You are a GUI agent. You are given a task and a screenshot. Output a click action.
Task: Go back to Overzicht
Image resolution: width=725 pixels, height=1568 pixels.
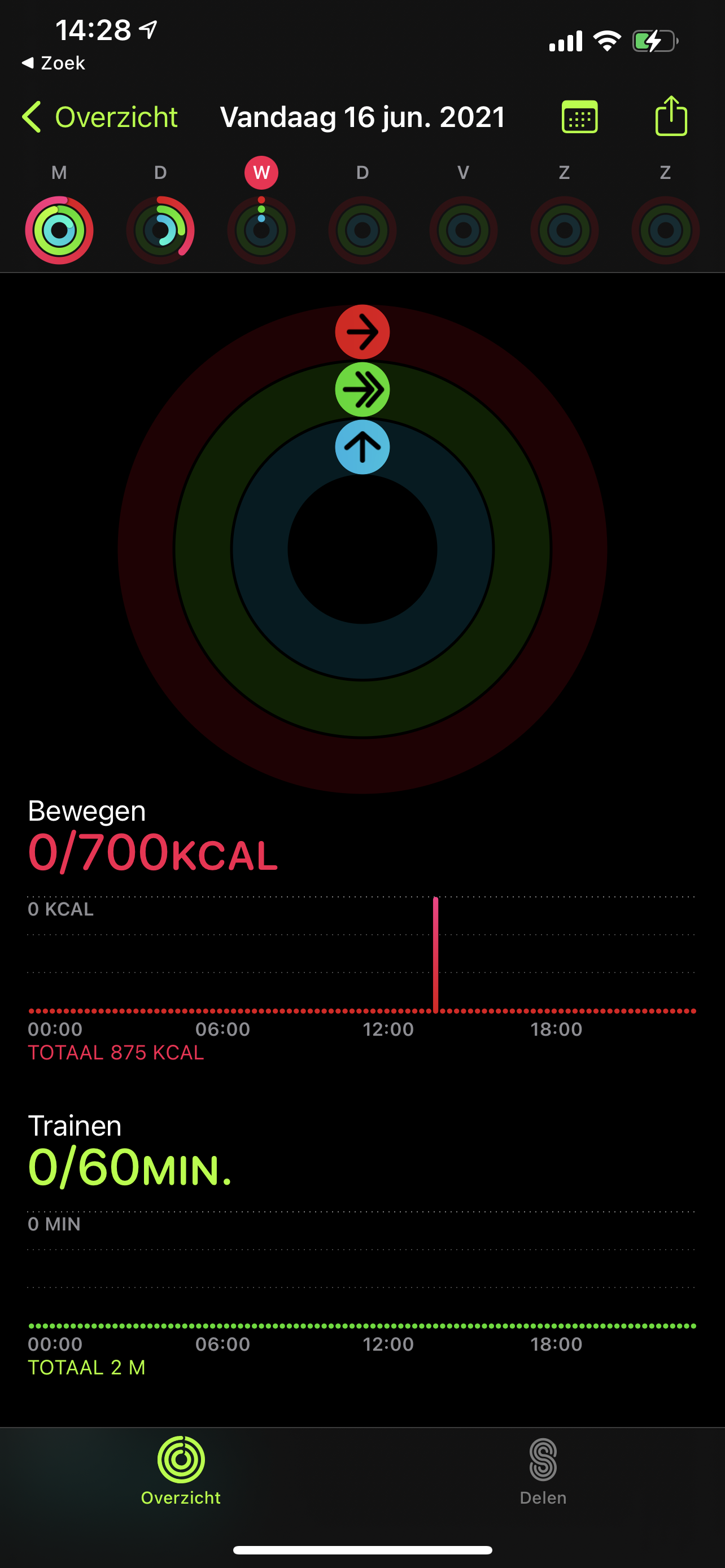[101, 117]
